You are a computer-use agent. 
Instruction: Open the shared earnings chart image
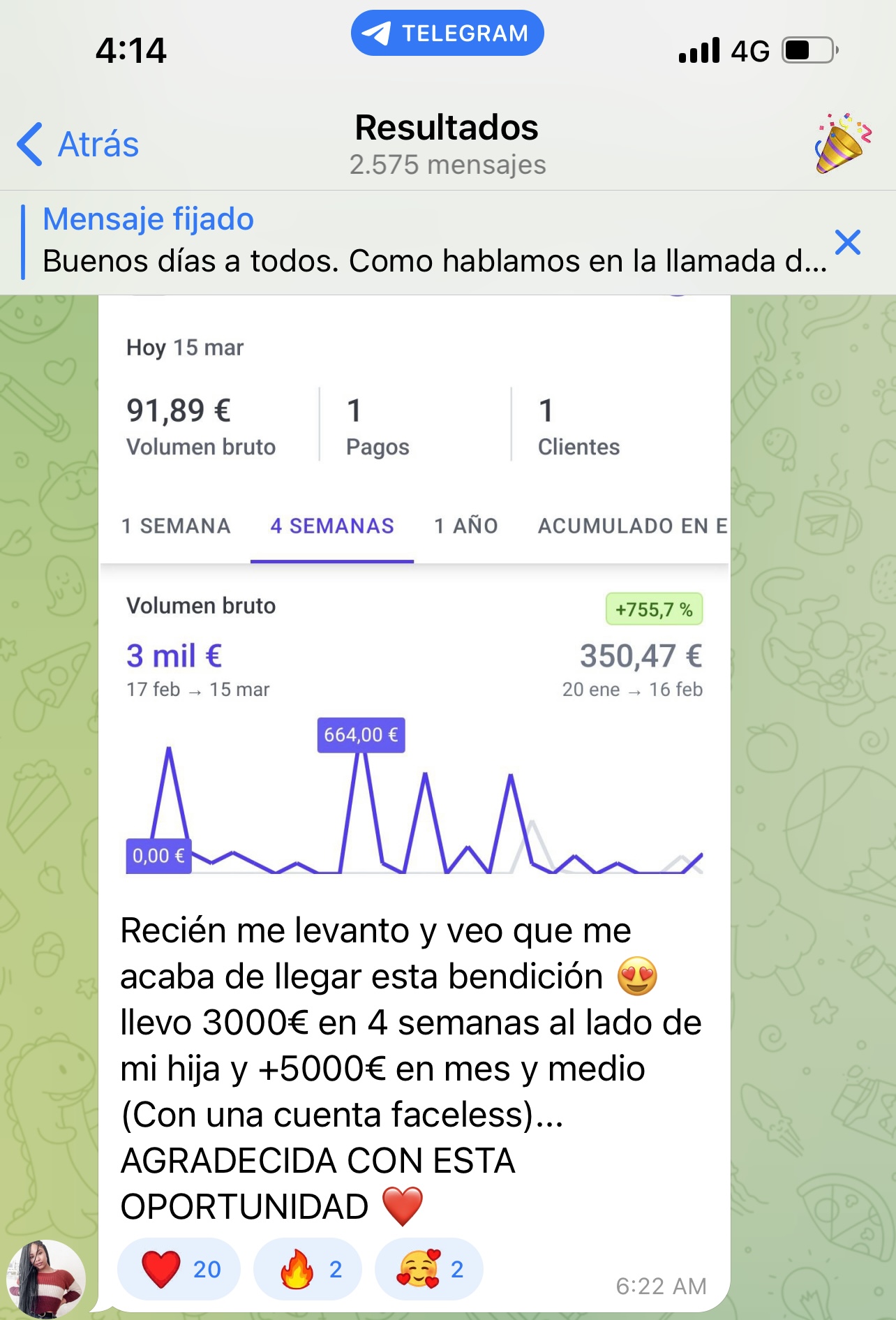[415, 593]
